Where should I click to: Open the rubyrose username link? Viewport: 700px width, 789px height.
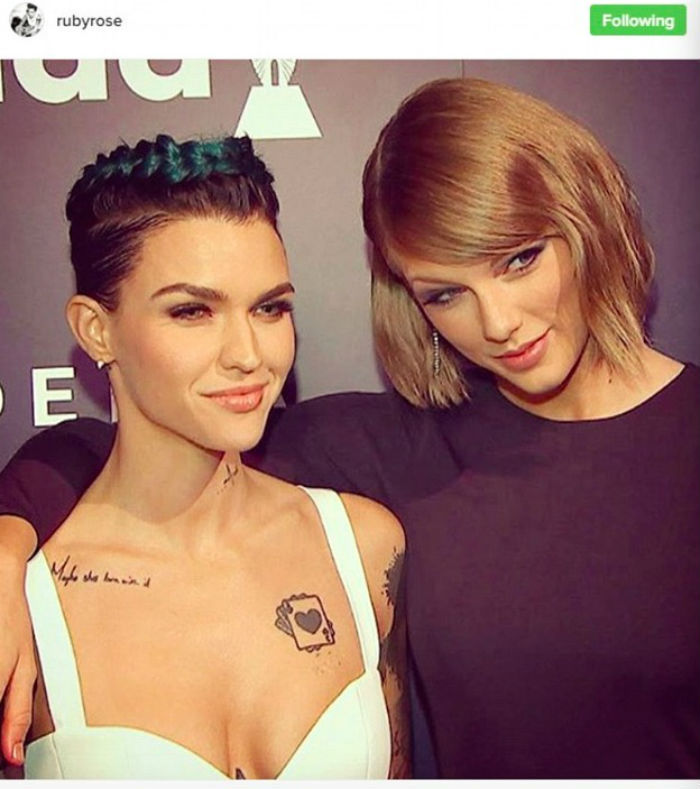point(89,21)
